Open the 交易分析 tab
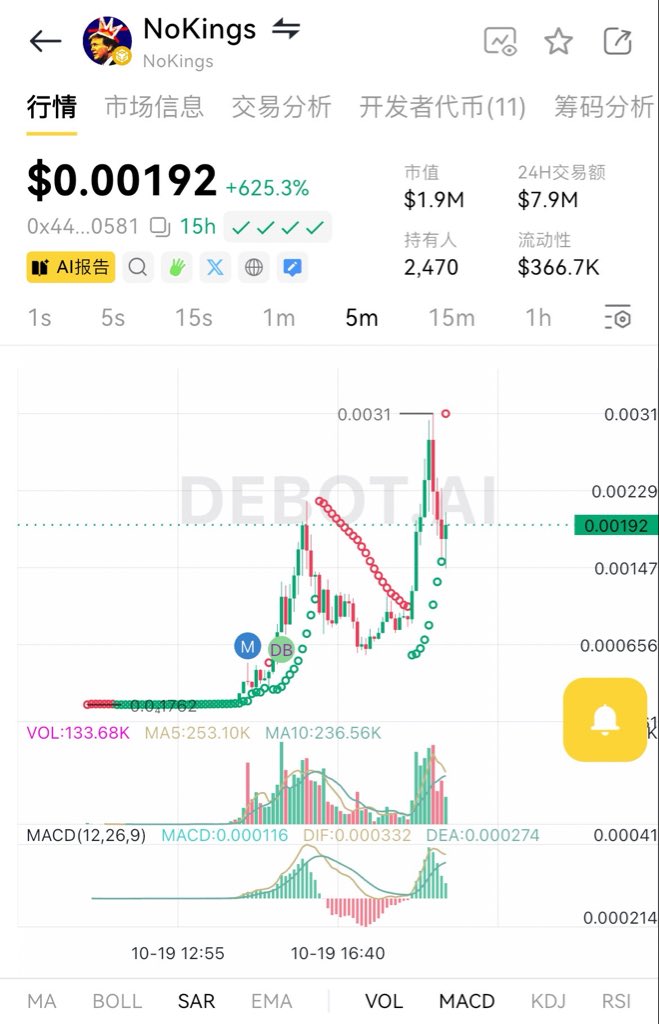The width and height of the screenshot is (659, 1024). [x=281, y=106]
